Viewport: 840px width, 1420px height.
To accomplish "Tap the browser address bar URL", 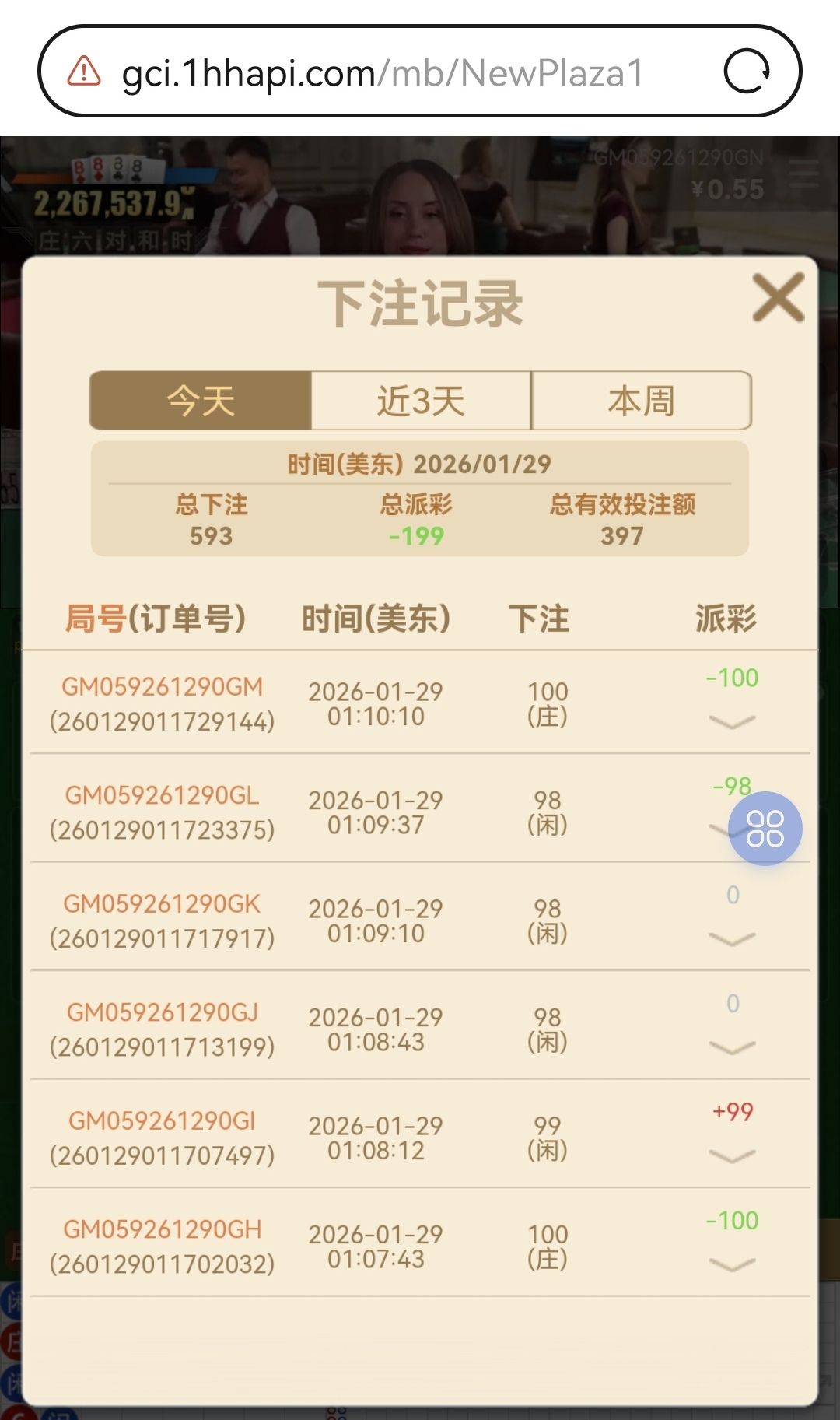I will tap(383, 73).
